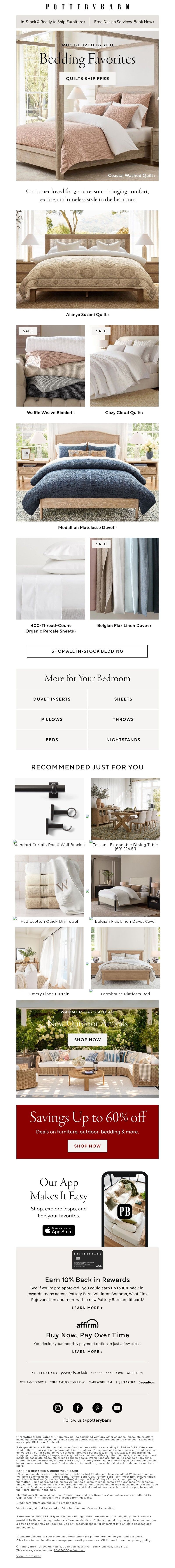Open the Nightstands category

click(x=123, y=740)
